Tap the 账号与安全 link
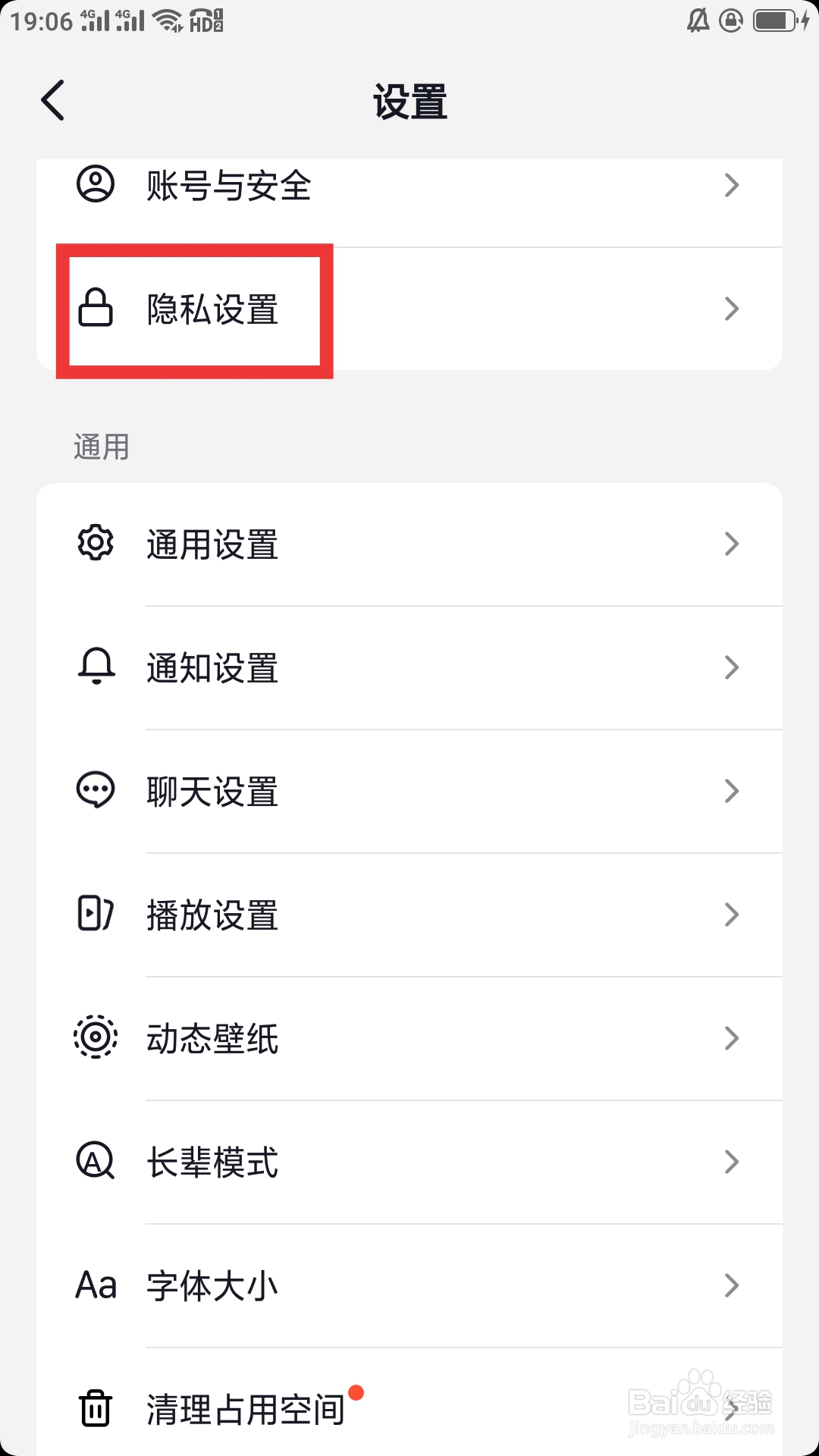This screenshot has width=819, height=1456. 227,184
